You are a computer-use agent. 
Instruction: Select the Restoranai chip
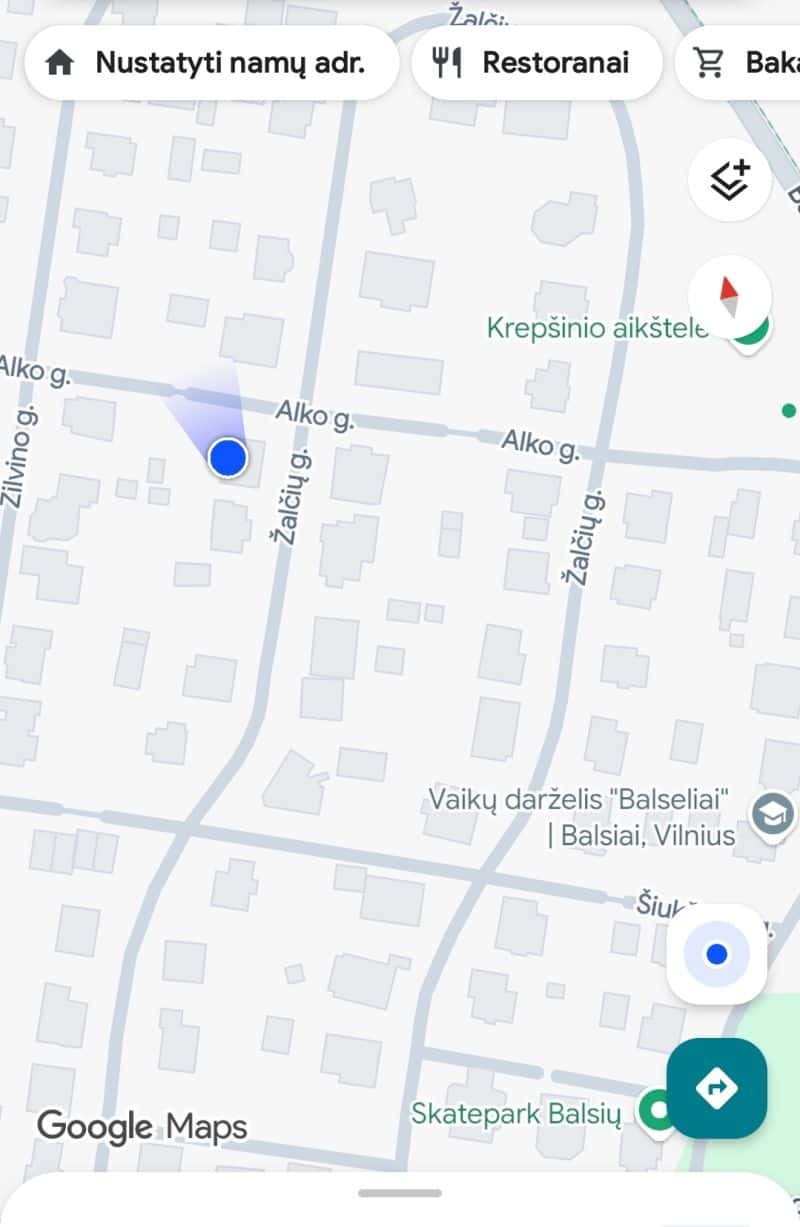(537, 63)
